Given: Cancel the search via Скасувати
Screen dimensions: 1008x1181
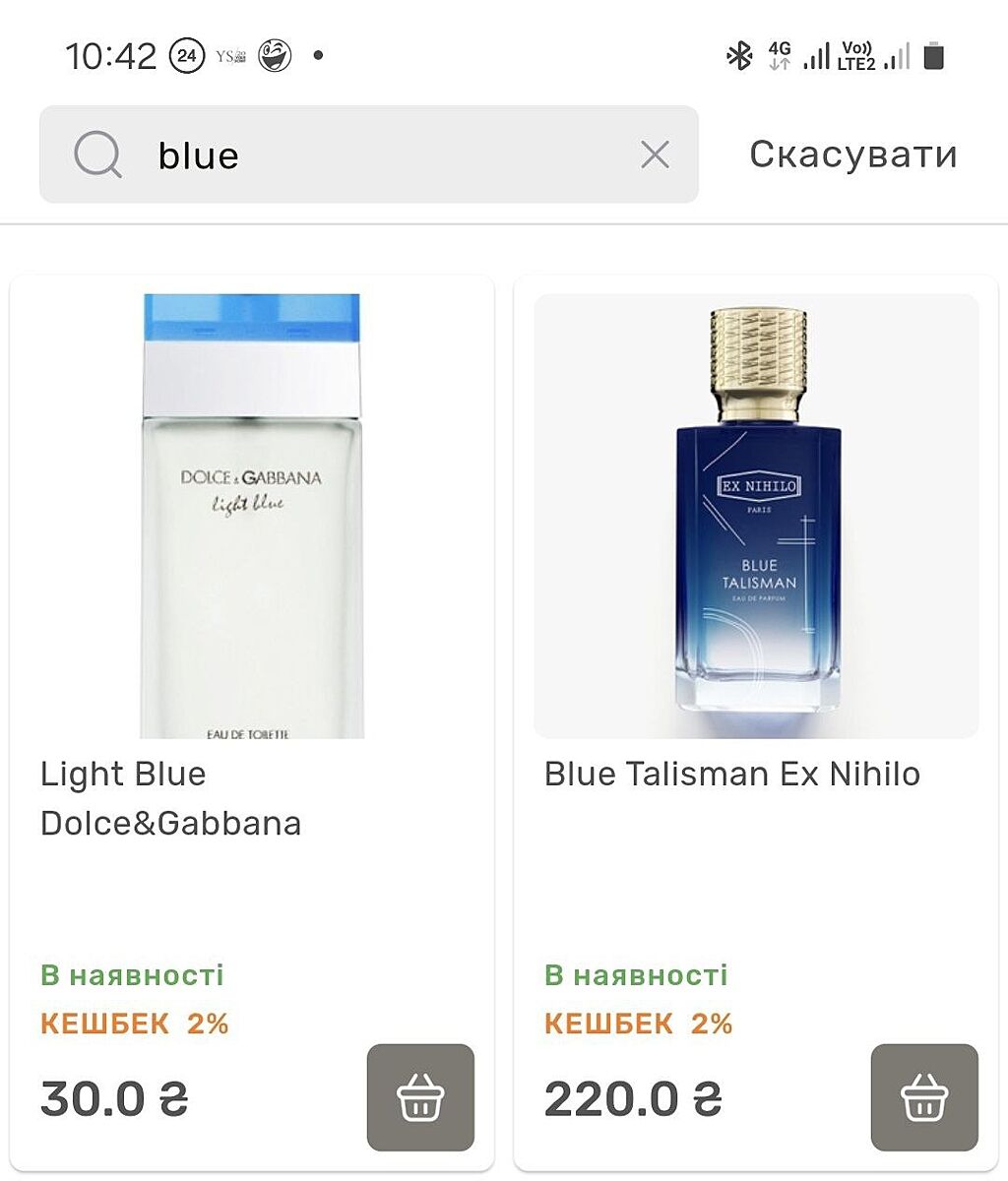Looking at the screenshot, I should [x=852, y=155].
